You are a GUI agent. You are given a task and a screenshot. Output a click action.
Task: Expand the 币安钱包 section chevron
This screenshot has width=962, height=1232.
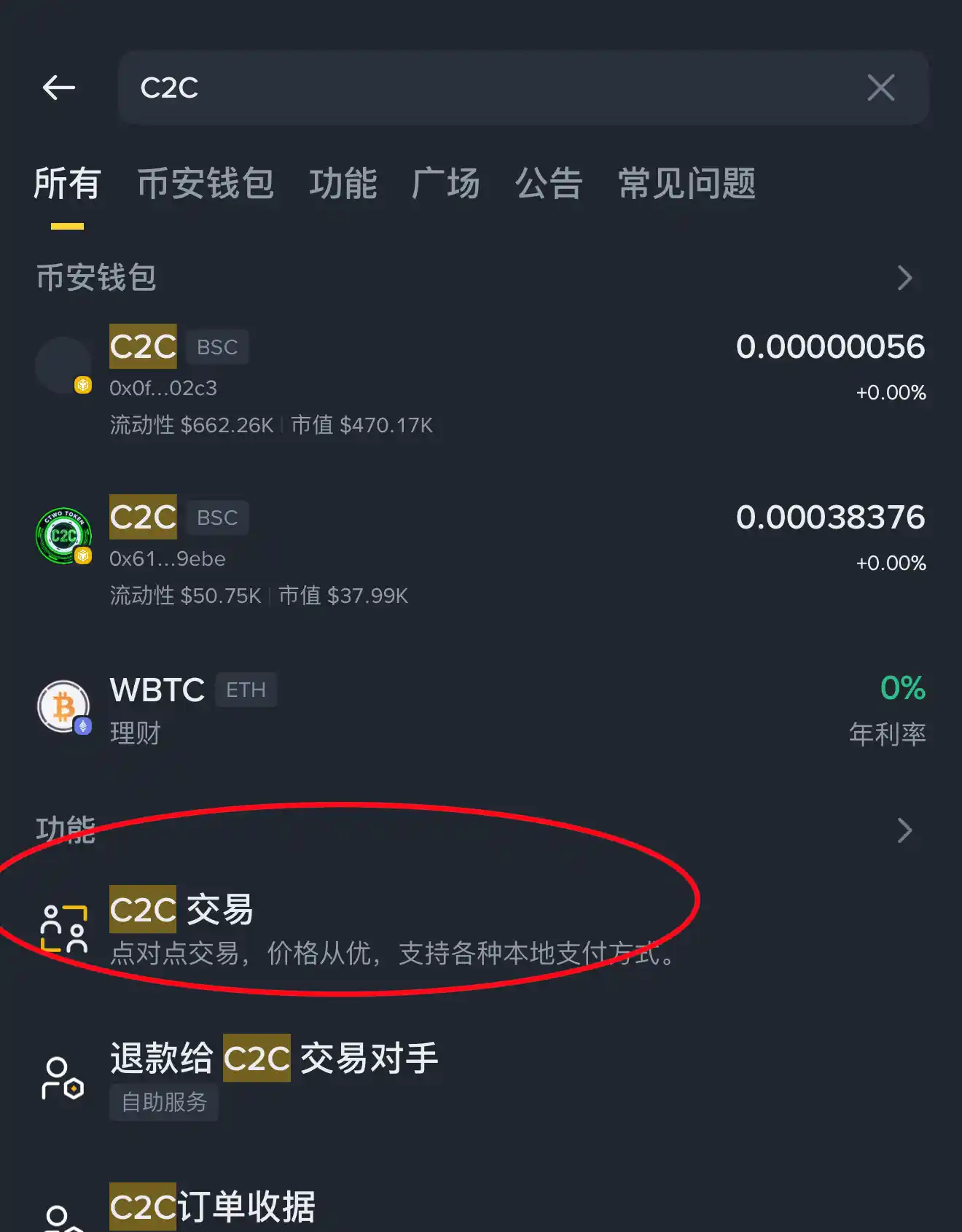click(x=904, y=278)
